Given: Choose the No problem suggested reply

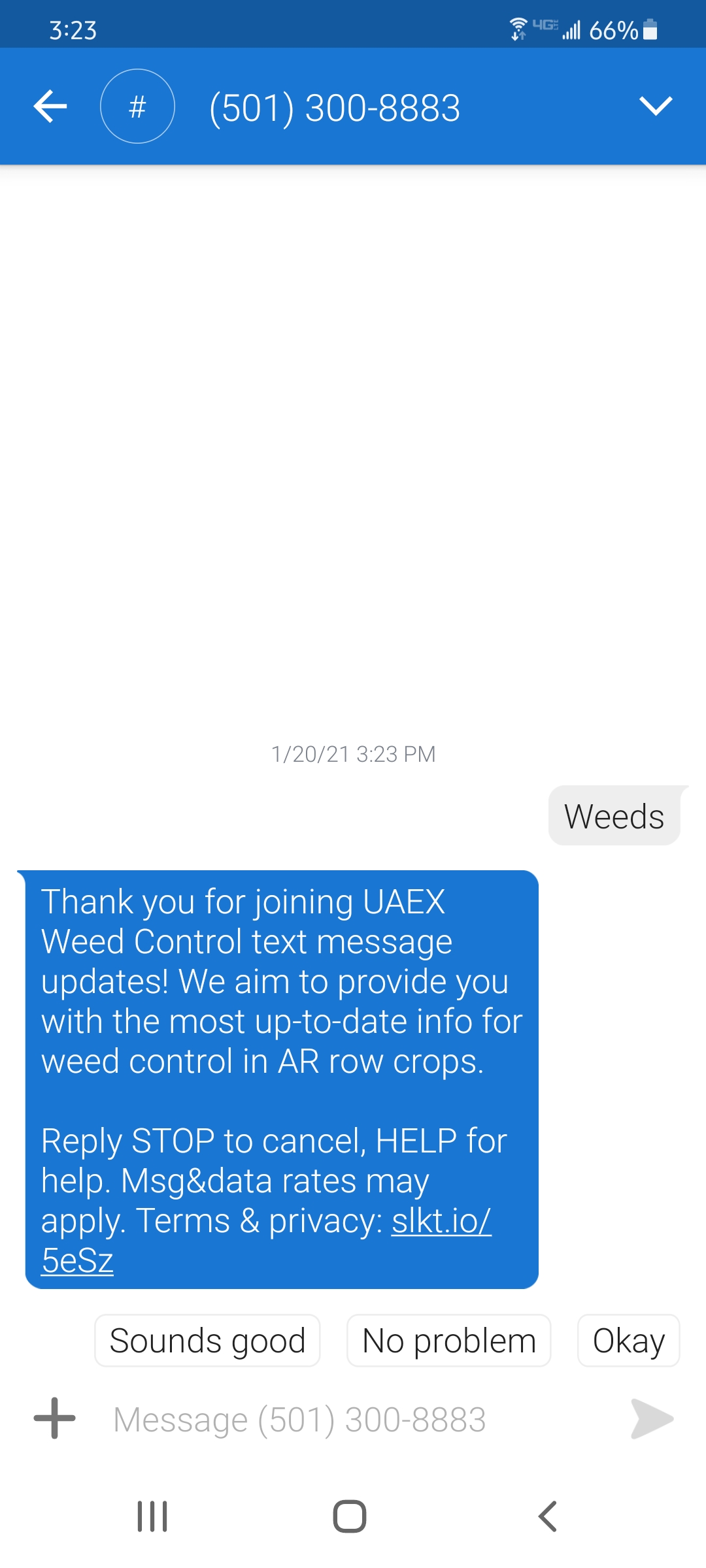Looking at the screenshot, I should [x=448, y=1339].
